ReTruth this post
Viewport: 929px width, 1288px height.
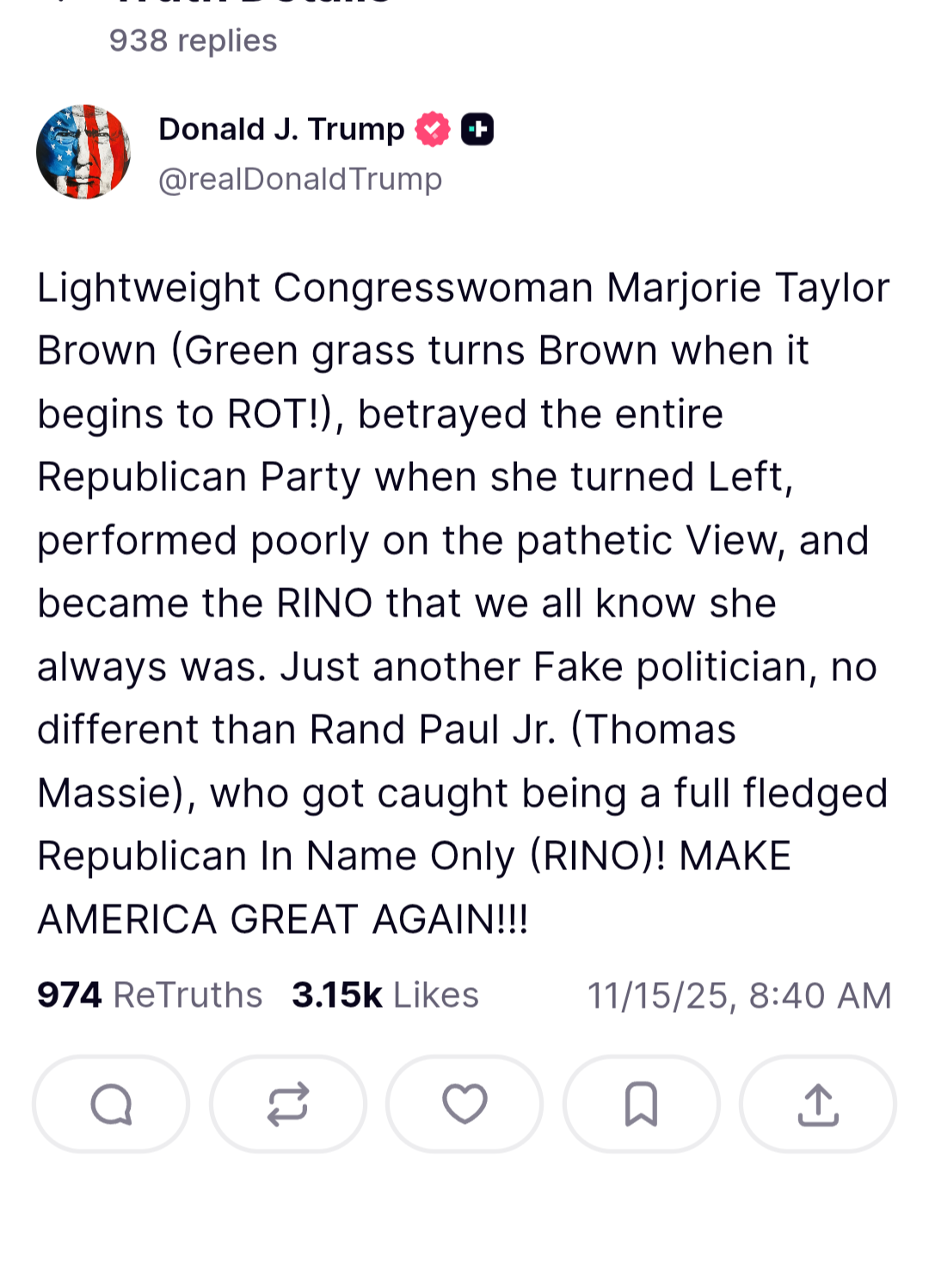click(x=288, y=1104)
